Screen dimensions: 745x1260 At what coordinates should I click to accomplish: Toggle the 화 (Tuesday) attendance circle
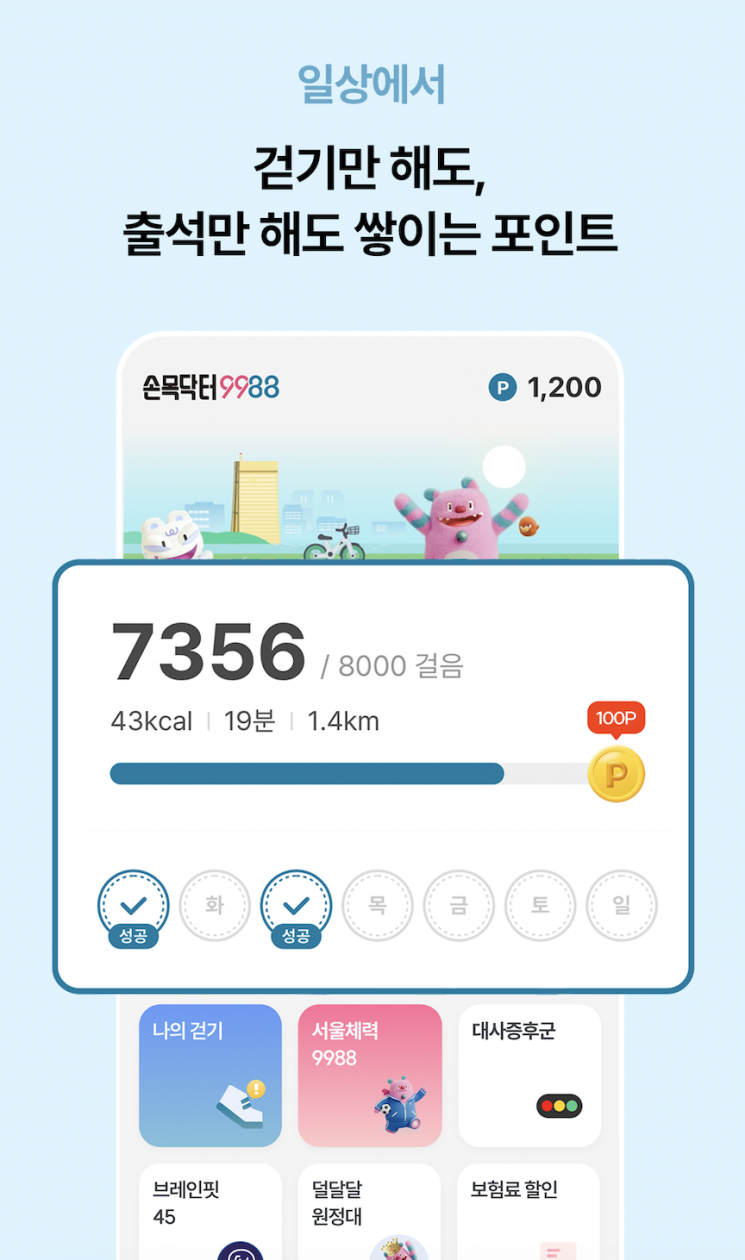click(214, 903)
